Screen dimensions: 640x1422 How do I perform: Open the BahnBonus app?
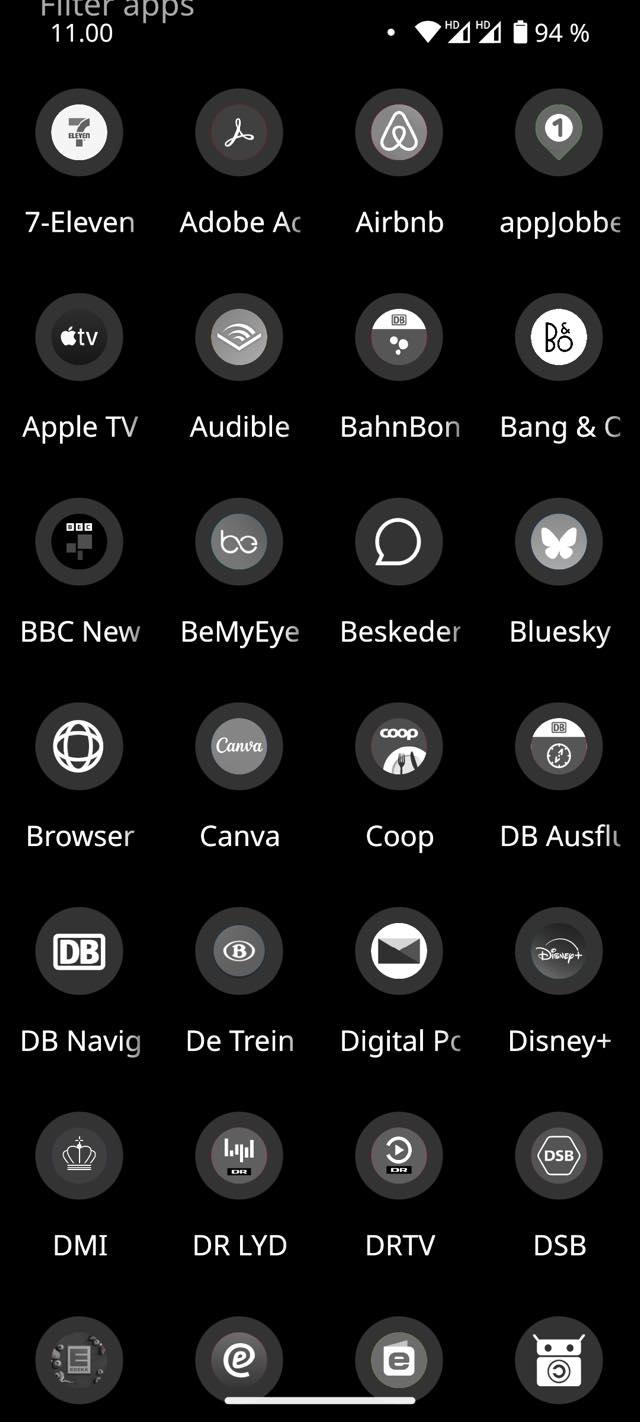click(x=399, y=337)
